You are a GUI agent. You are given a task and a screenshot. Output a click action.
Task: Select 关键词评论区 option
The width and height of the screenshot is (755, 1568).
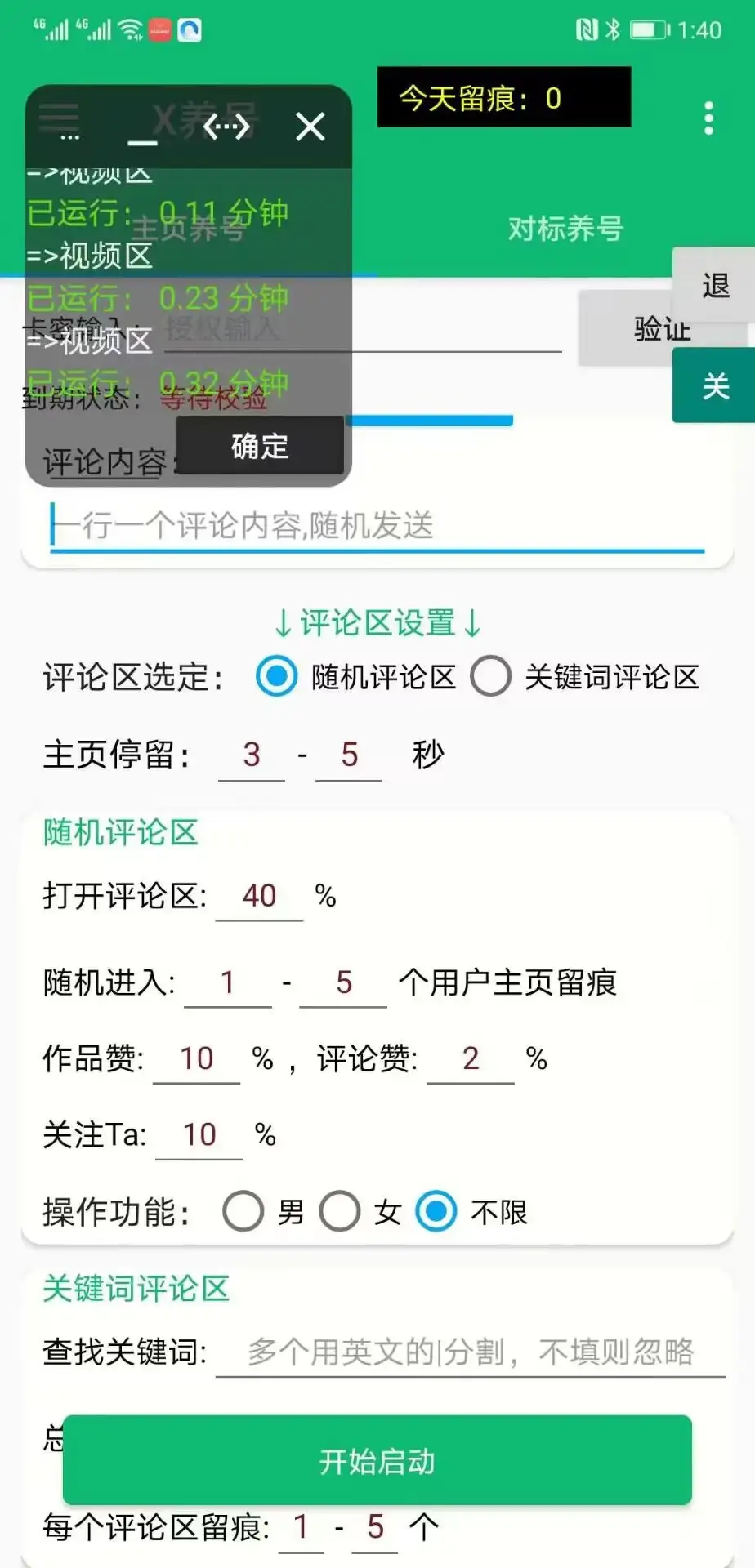(x=491, y=677)
